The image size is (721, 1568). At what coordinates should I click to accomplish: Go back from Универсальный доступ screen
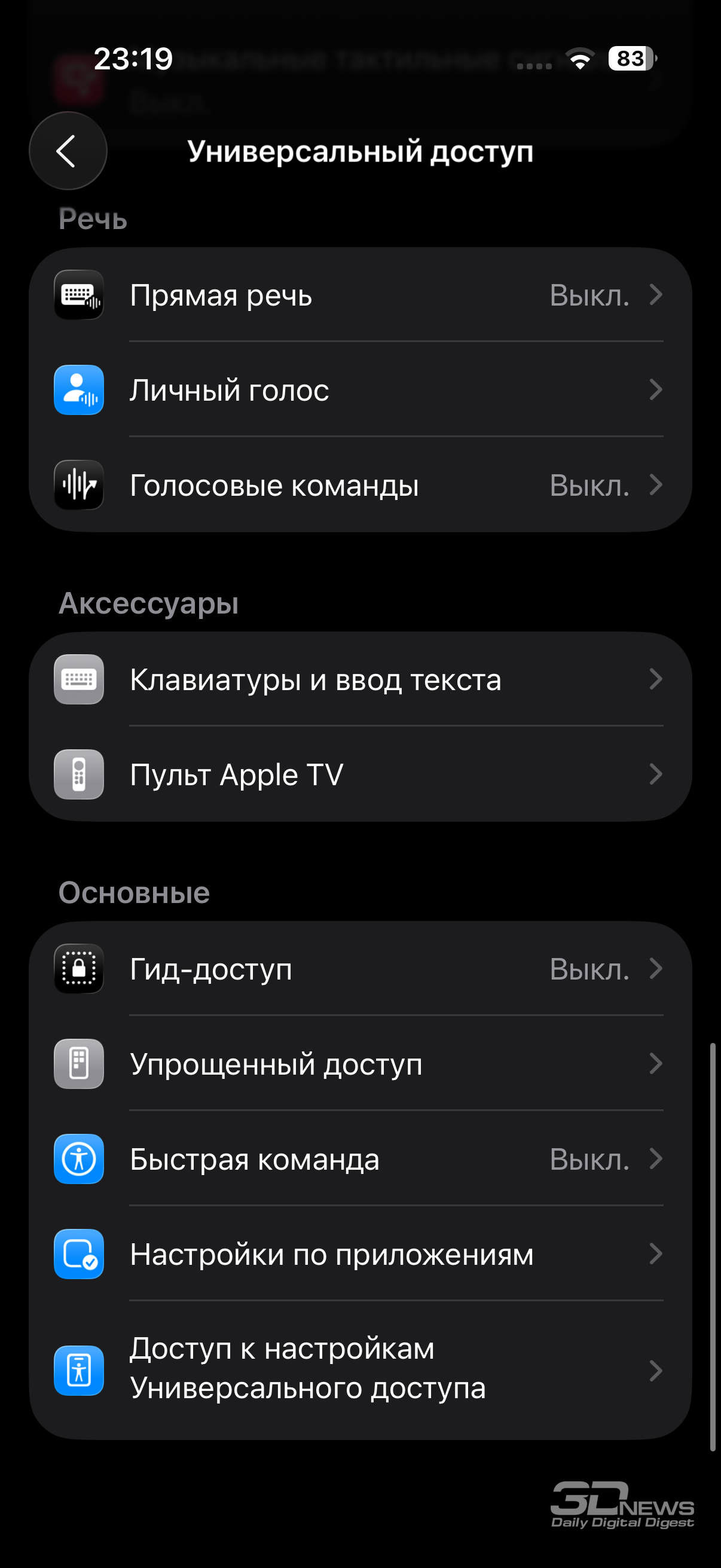tap(68, 151)
